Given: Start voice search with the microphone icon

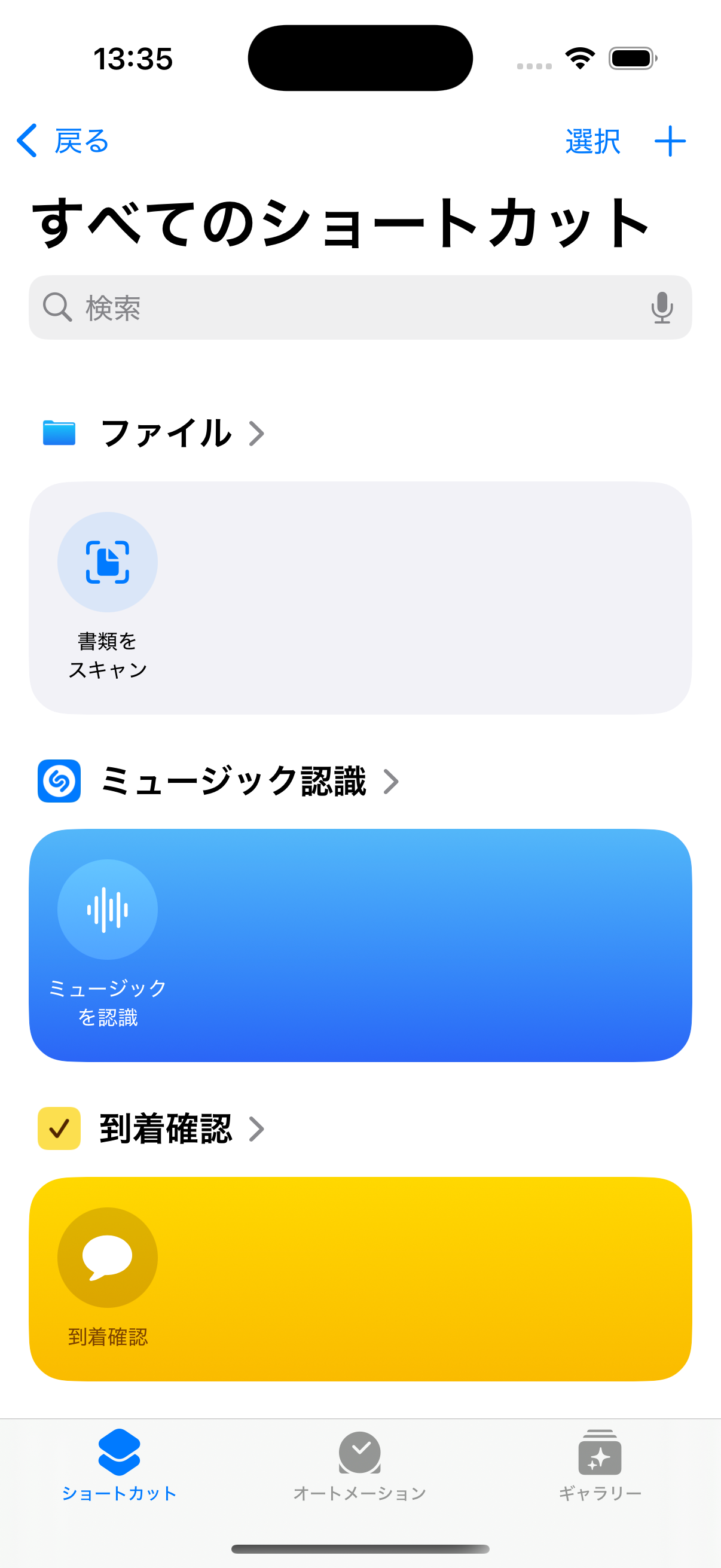Looking at the screenshot, I should tap(661, 307).
